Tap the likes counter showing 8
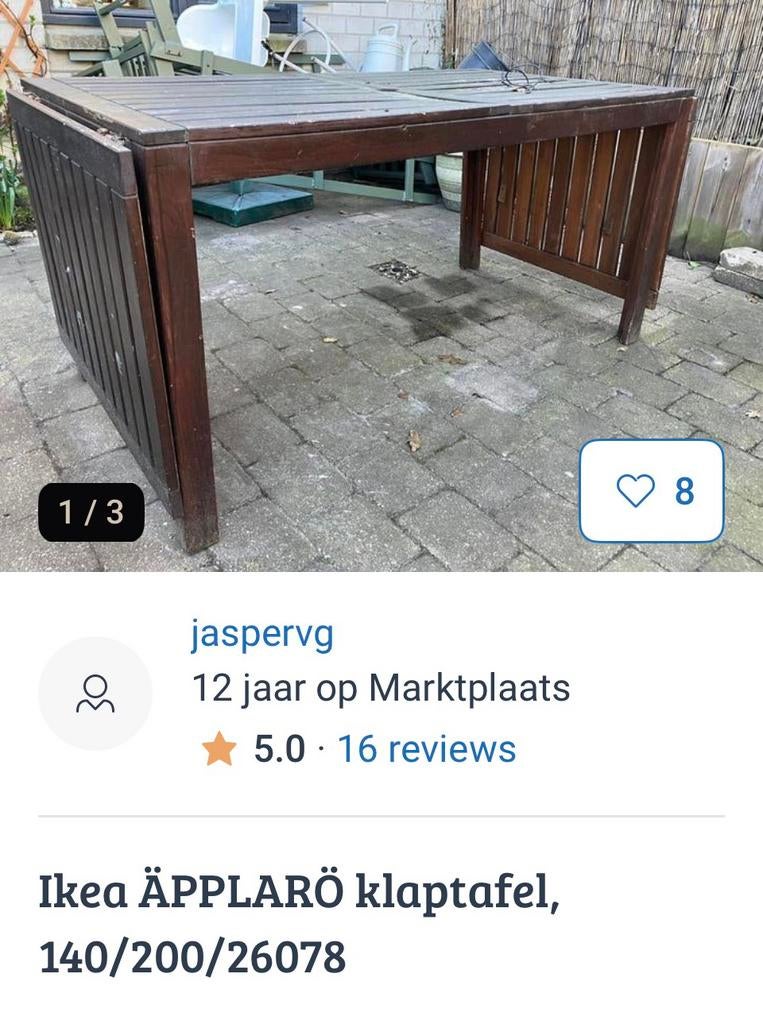 click(x=683, y=492)
